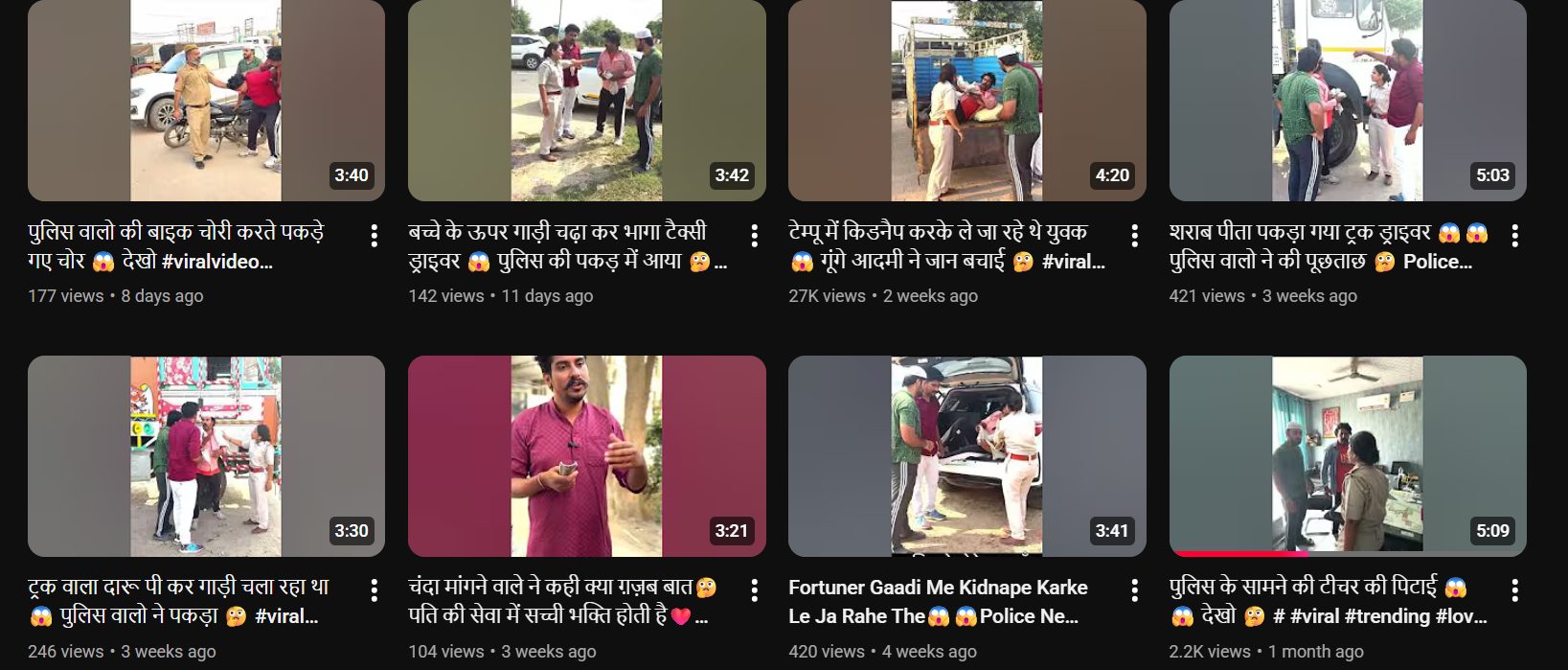Play the 5:03 truck driver video
Screen dimensions: 1568x670
pyautogui.click(x=1347, y=101)
